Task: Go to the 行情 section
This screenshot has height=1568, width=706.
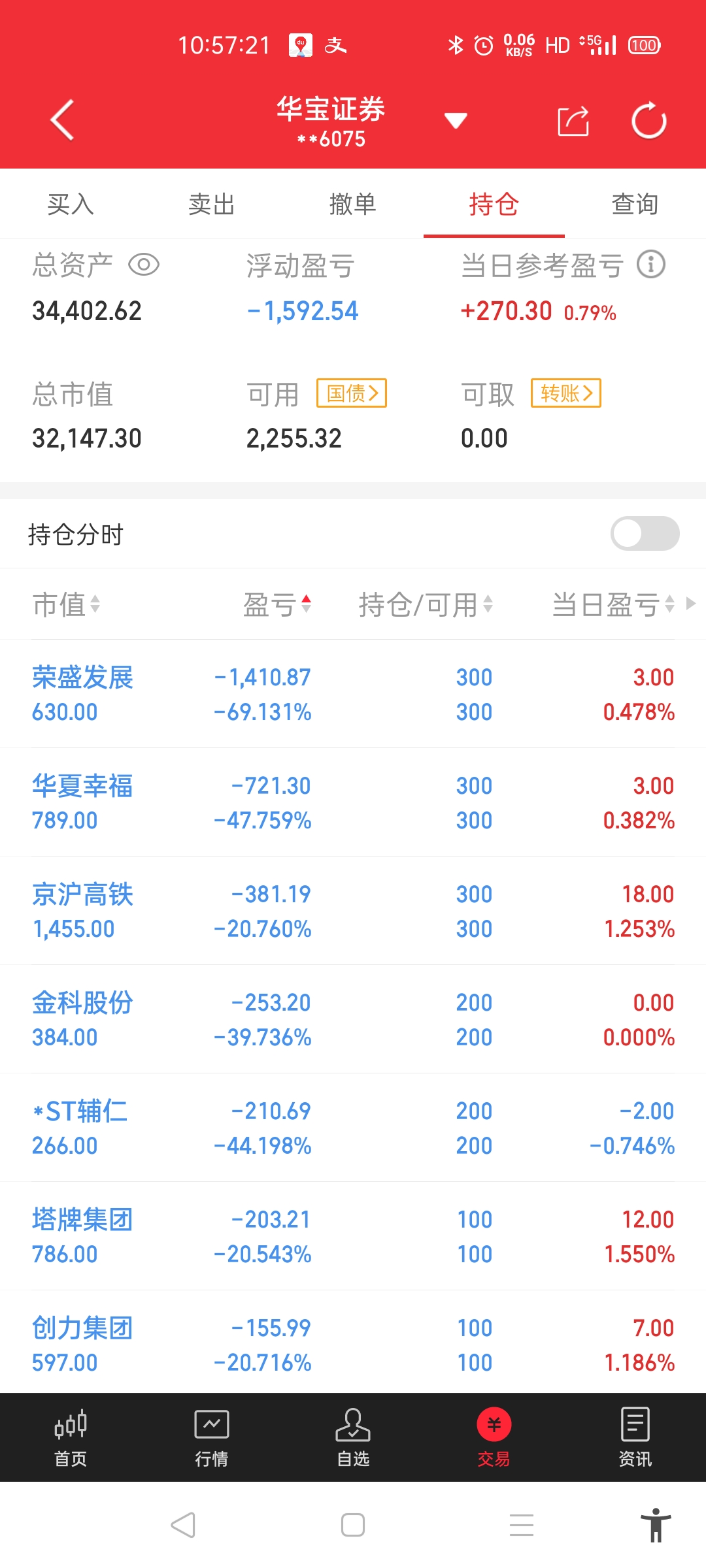Action: pos(211,1438)
